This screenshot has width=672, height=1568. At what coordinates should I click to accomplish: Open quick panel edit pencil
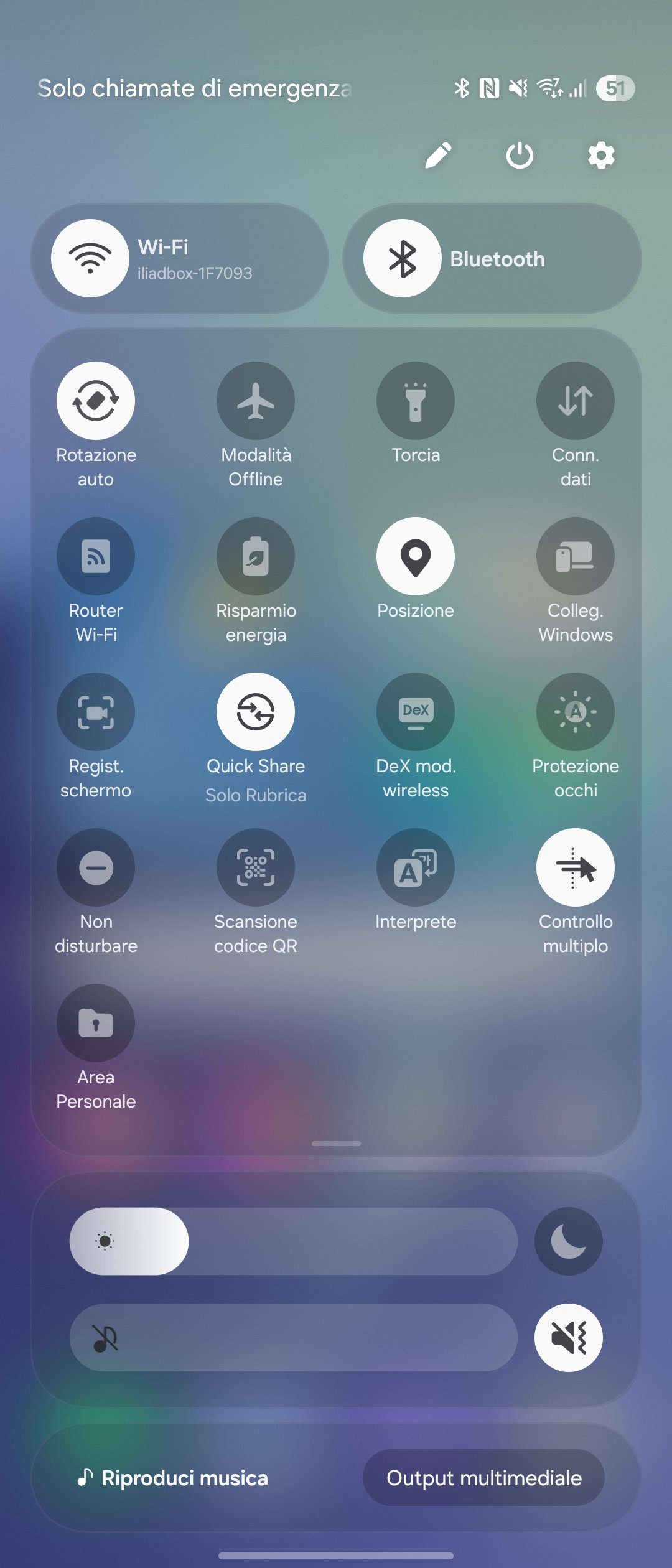click(438, 156)
